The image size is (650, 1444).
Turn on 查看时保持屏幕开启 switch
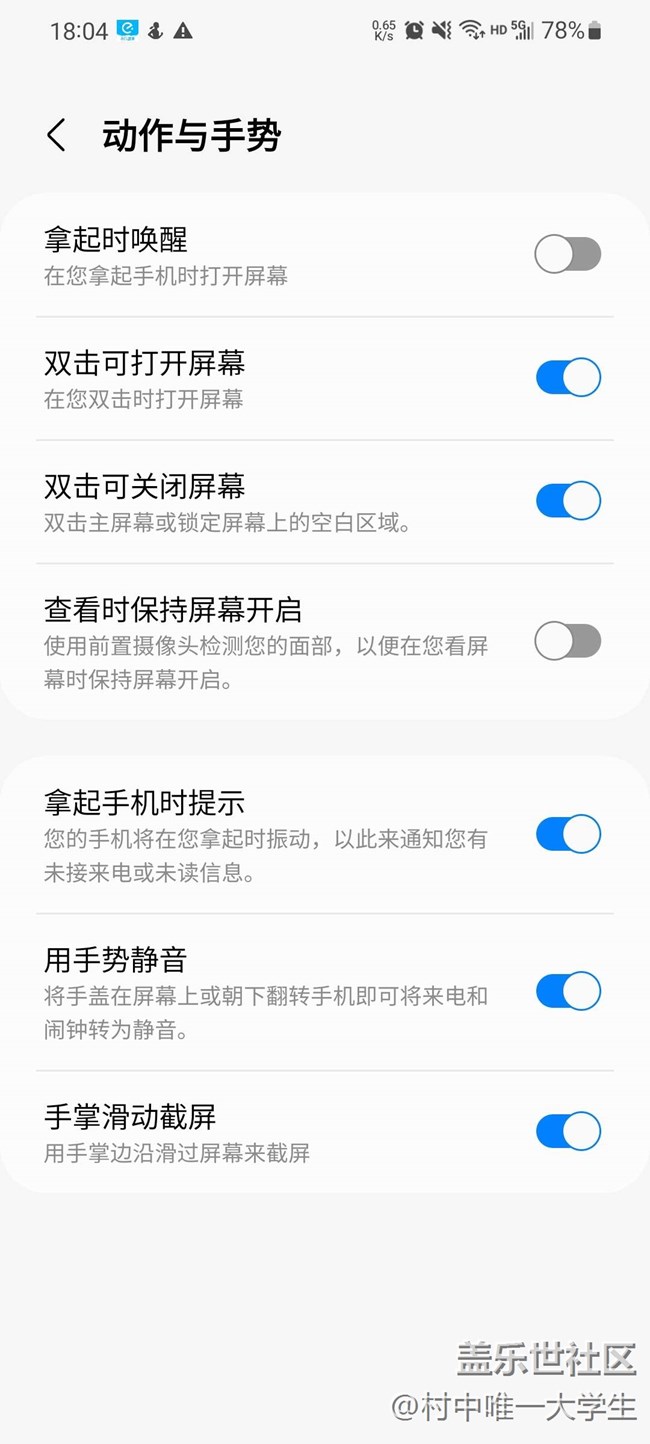point(568,641)
